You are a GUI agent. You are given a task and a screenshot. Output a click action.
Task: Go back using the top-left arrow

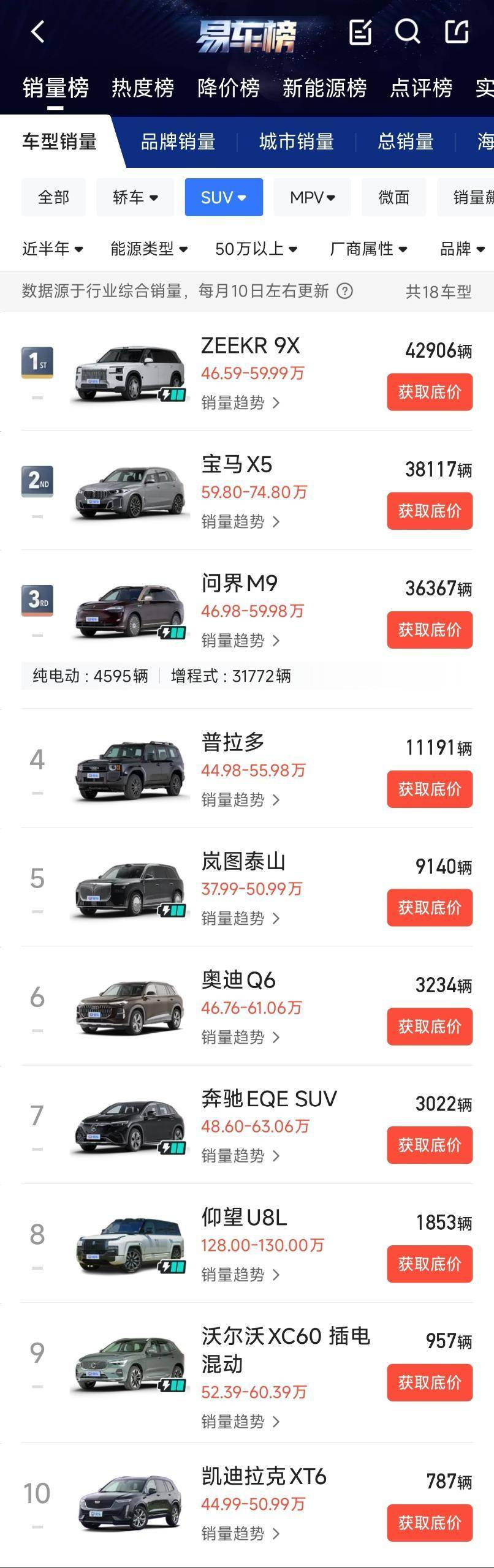[38, 32]
